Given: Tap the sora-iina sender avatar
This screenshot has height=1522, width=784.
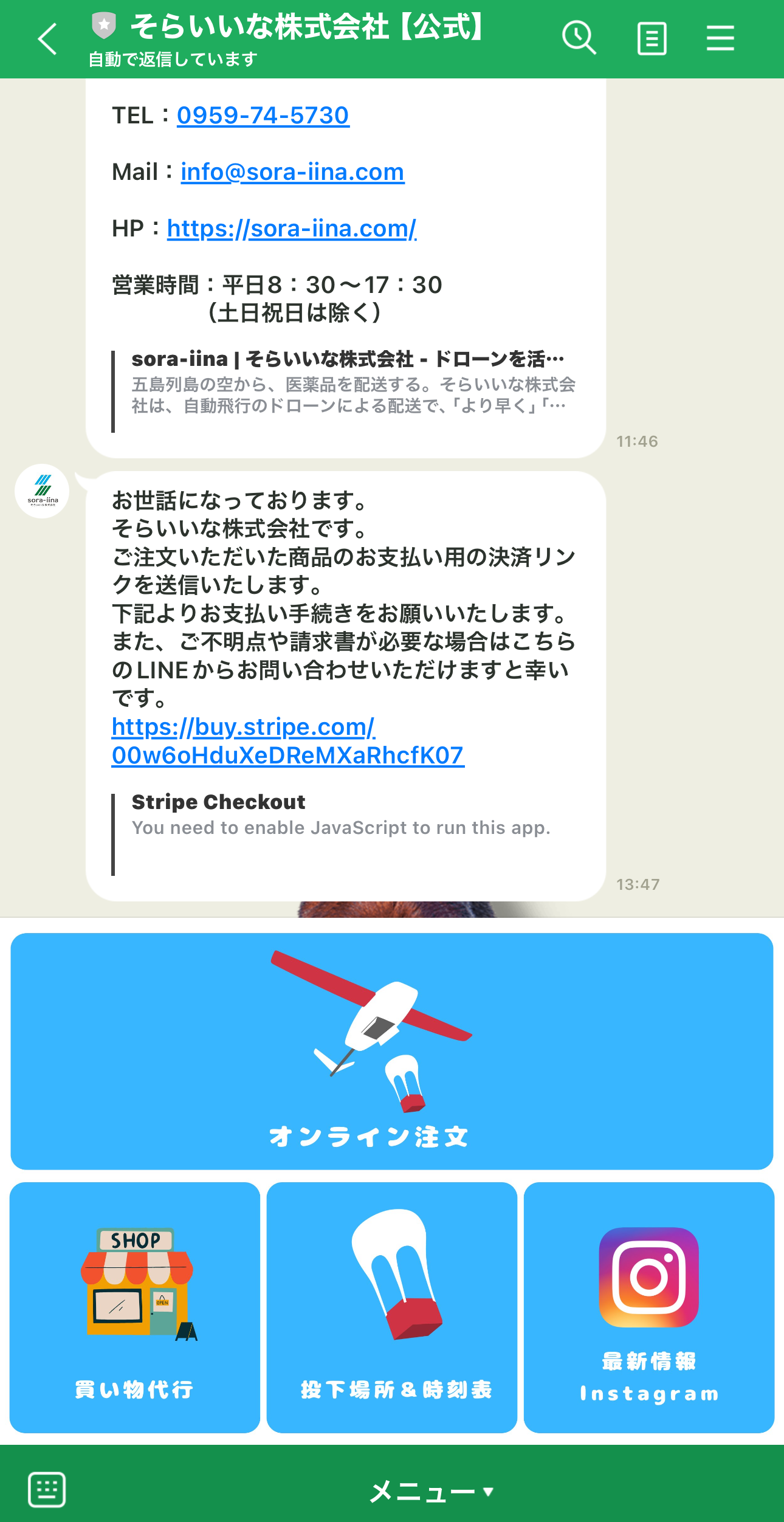Looking at the screenshot, I should 42,491.
